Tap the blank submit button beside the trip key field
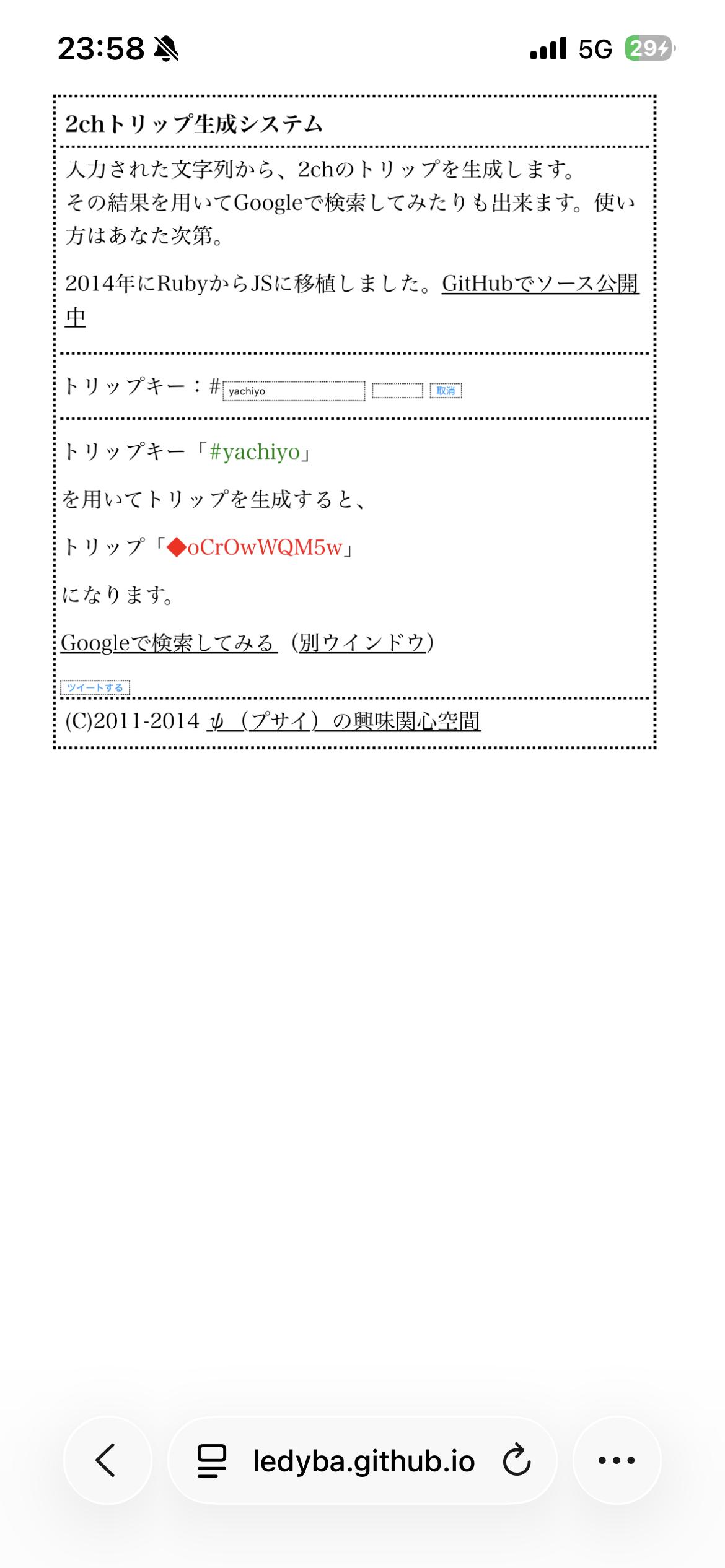This screenshot has height=1568, width=725. pos(397,390)
